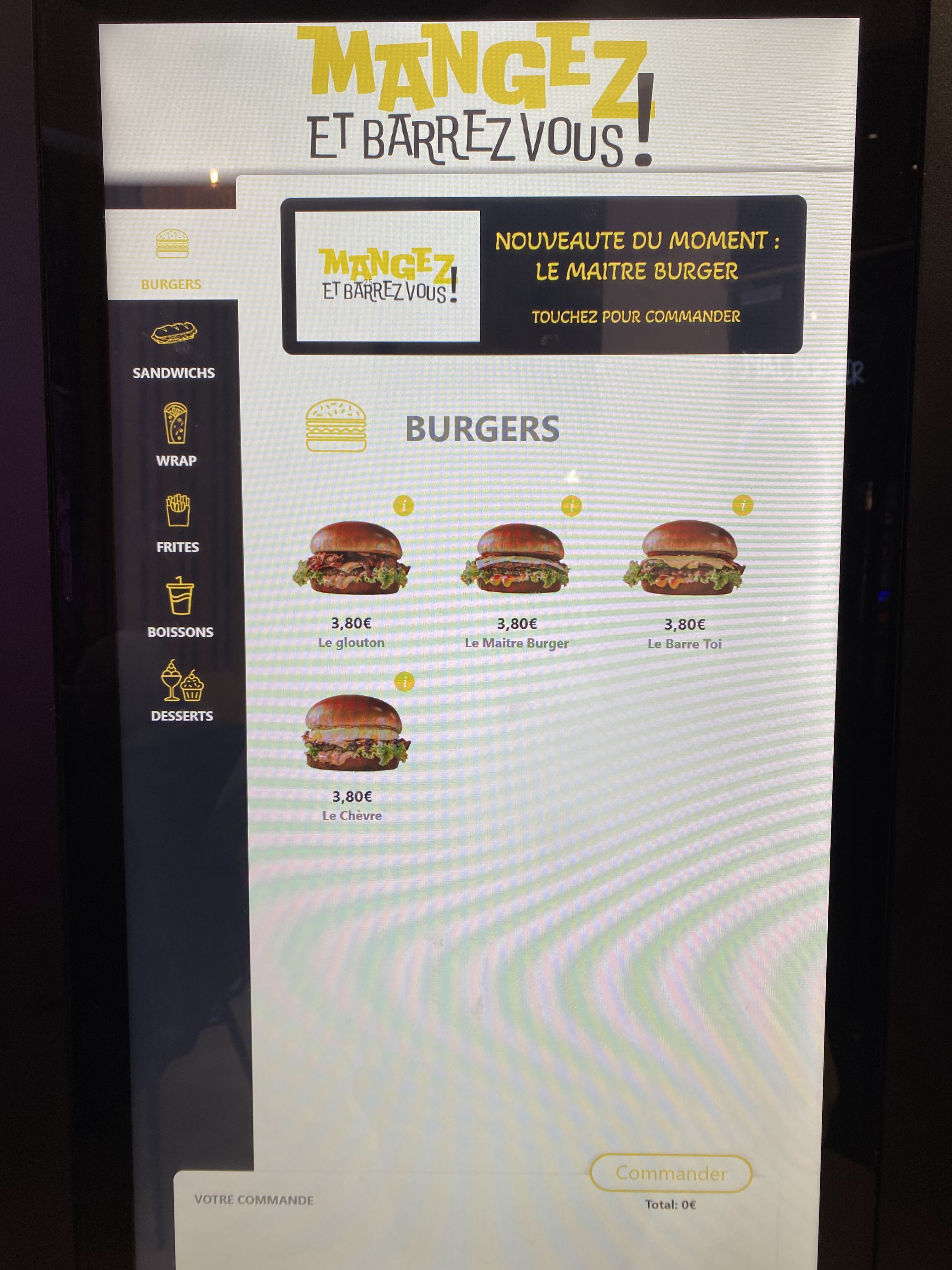952x1270 pixels.
Task: Pick the Le Maitre Burger item
Action: tap(517, 585)
